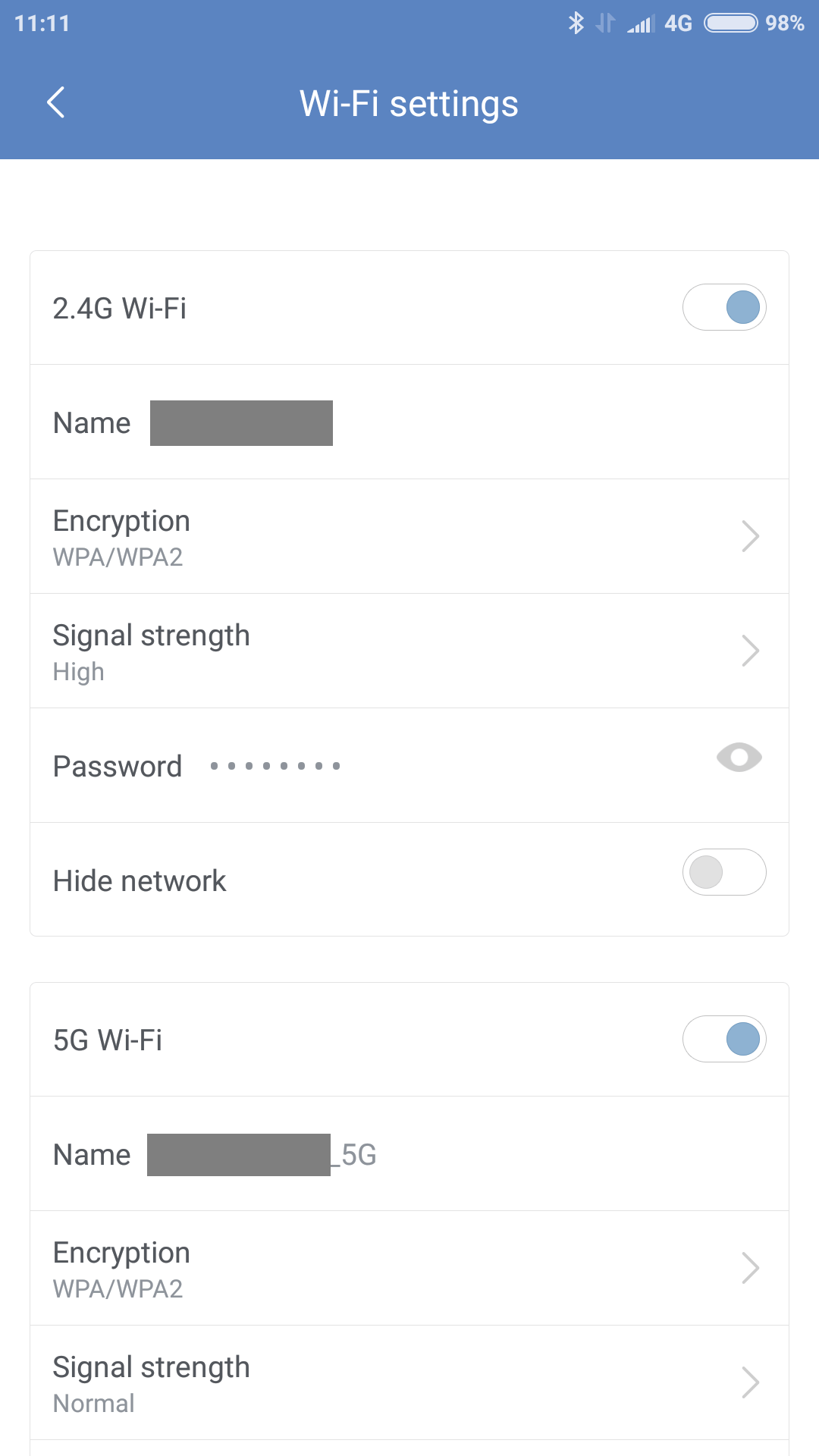Viewport: 819px width, 1456px height.
Task: Go back from Wi-Fi settings
Action: (x=56, y=102)
